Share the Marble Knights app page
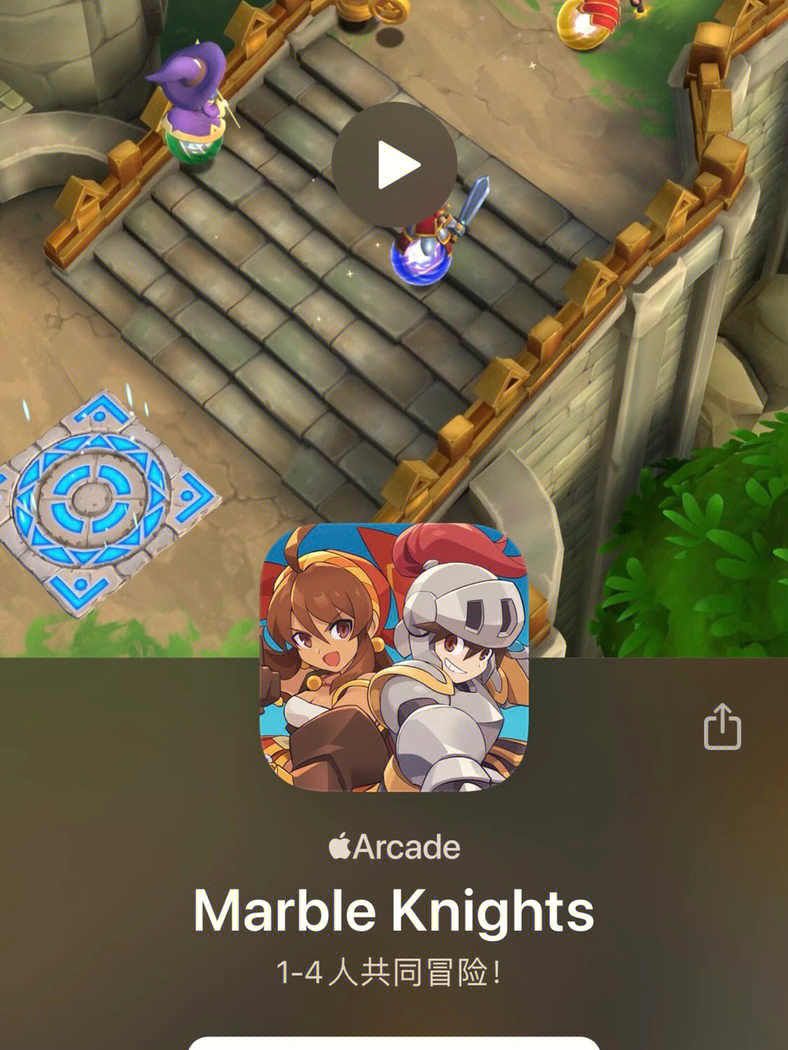 [x=722, y=726]
